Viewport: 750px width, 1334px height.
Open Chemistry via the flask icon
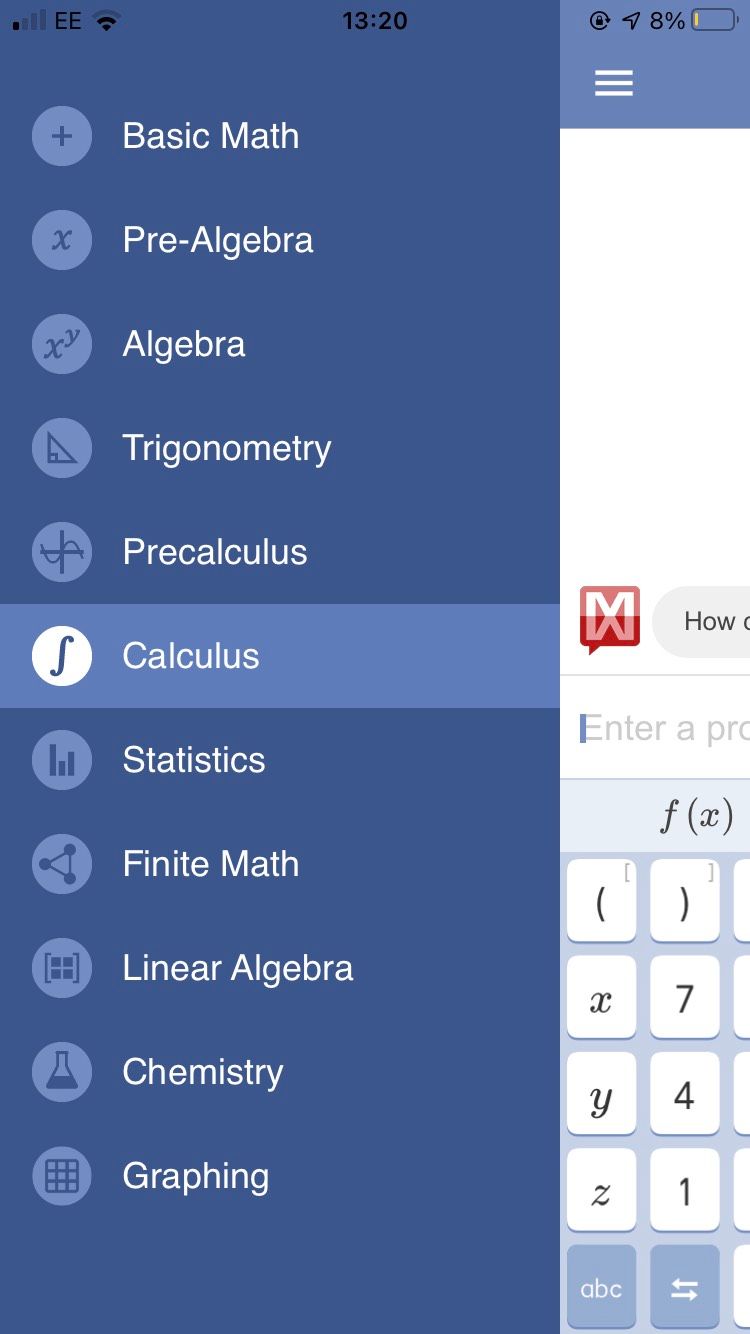click(x=62, y=1072)
